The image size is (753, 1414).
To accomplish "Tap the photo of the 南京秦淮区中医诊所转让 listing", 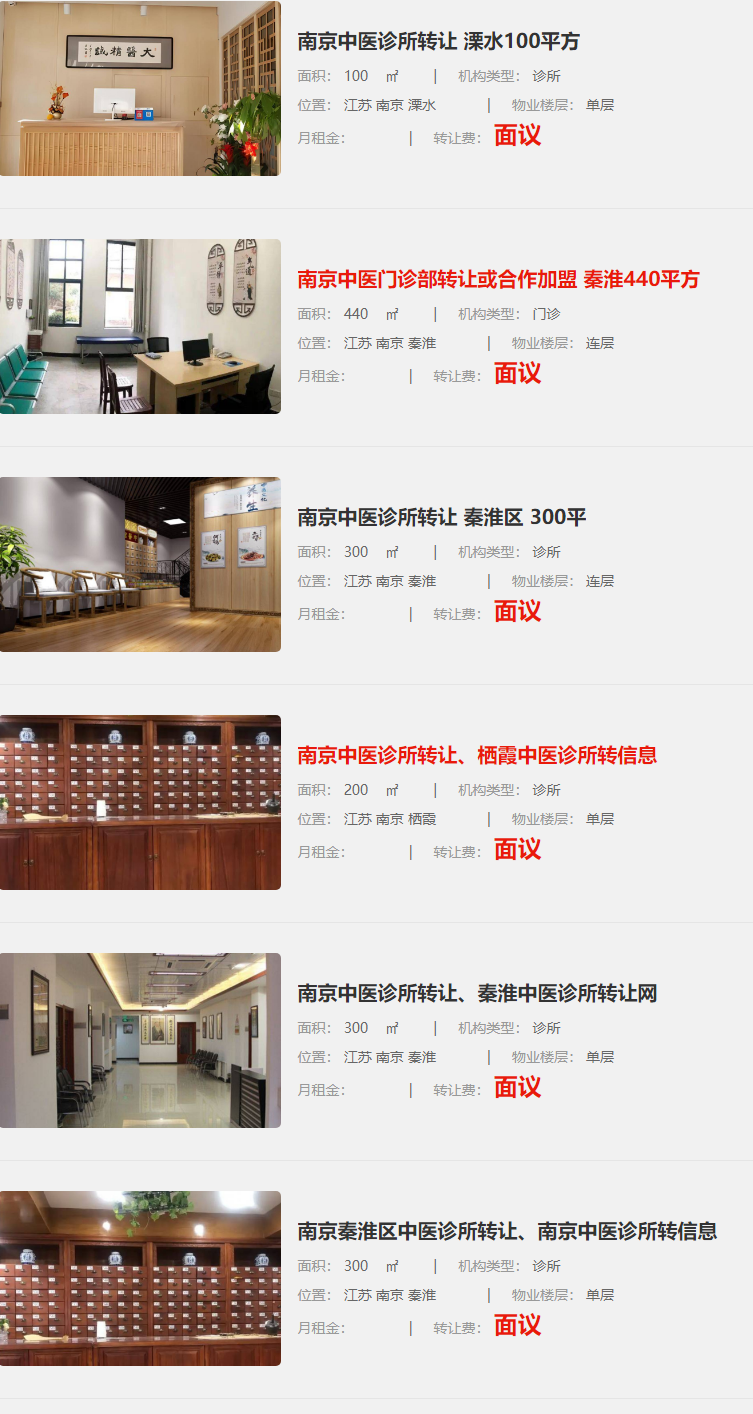I will click(140, 1278).
